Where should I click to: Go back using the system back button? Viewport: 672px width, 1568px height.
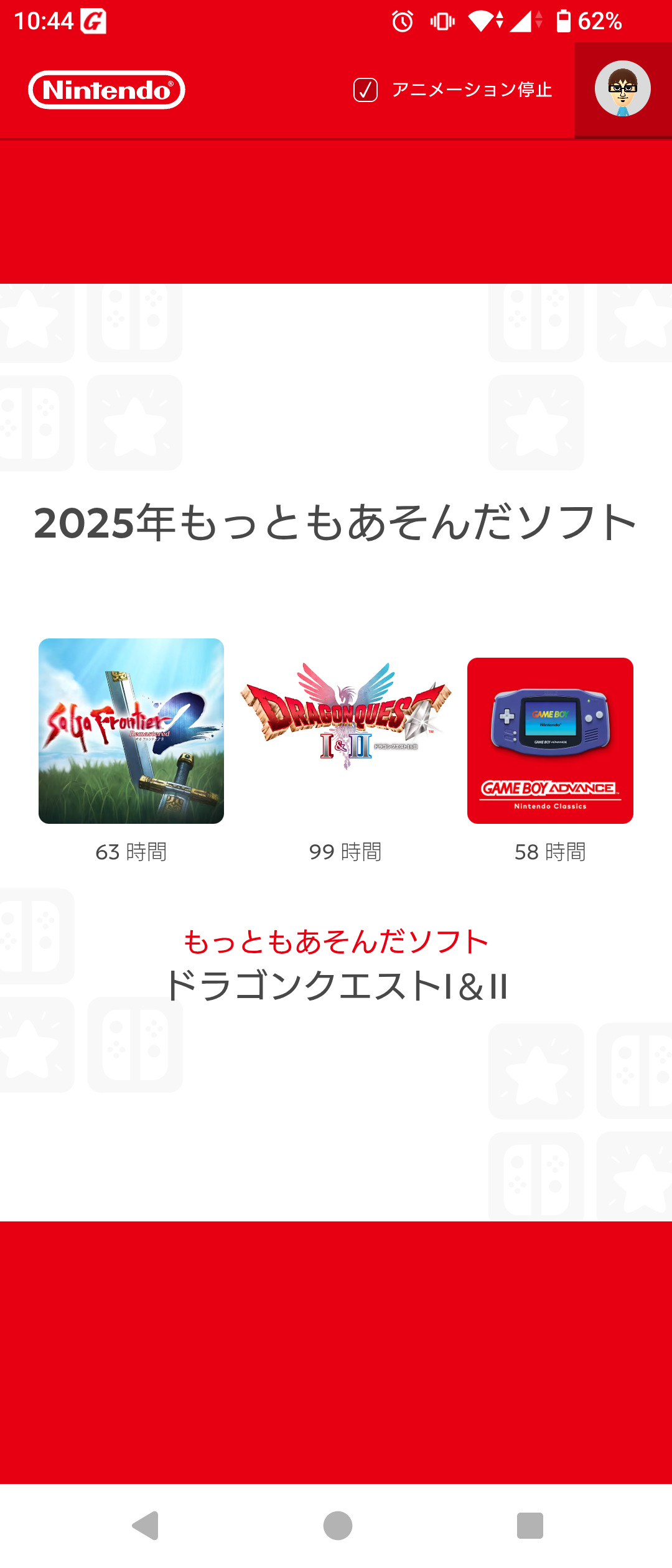[x=146, y=1525]
